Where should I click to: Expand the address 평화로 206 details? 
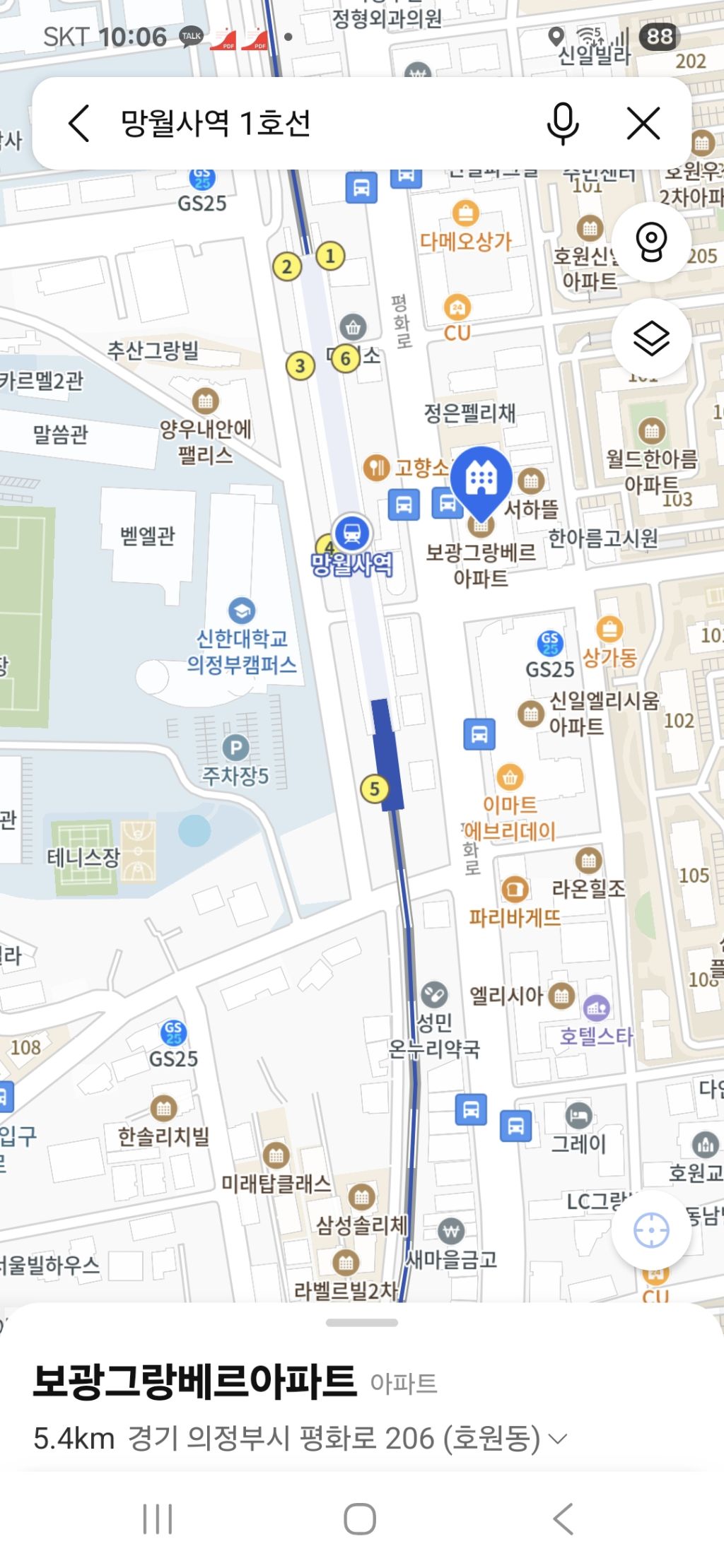pyautogui.click(x=558, y=1439)
